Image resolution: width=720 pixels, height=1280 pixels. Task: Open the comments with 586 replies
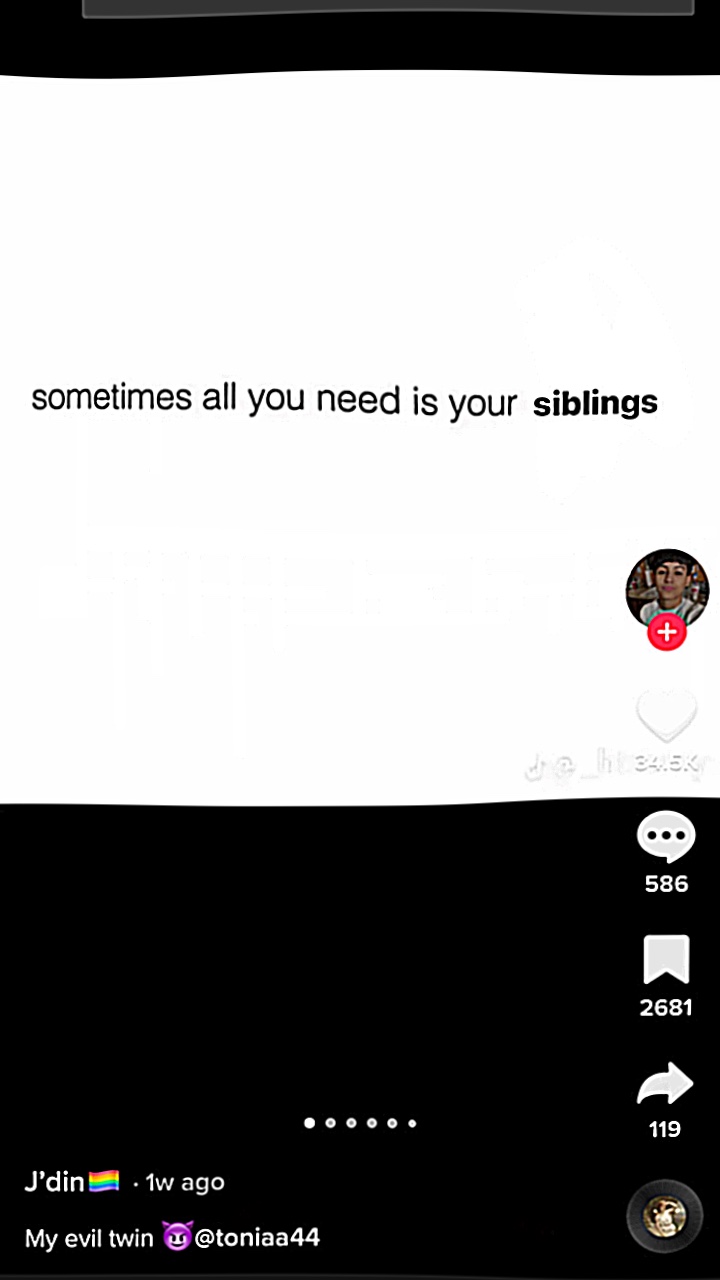666,837
